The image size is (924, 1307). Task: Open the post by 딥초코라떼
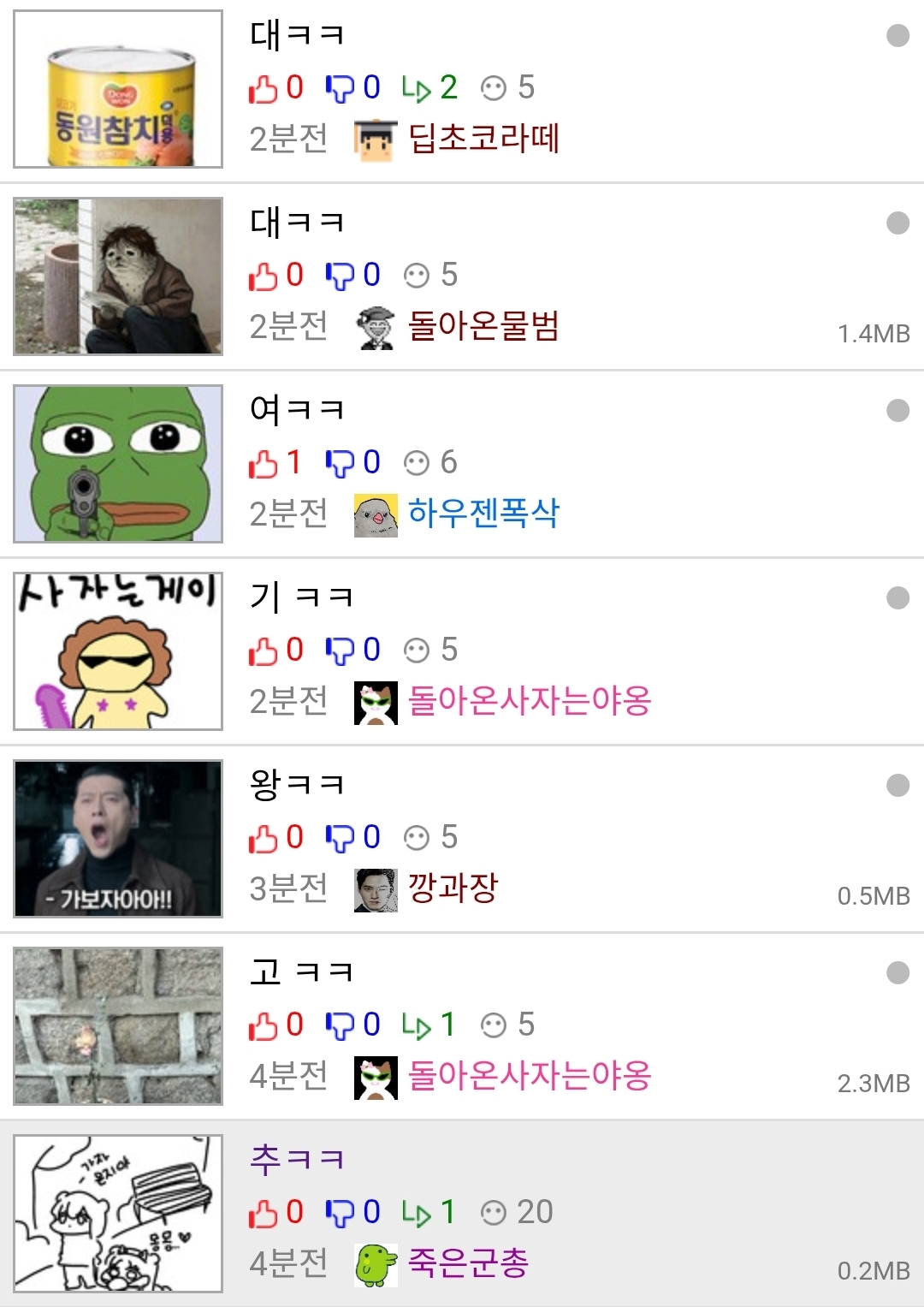tap(297, 35)
